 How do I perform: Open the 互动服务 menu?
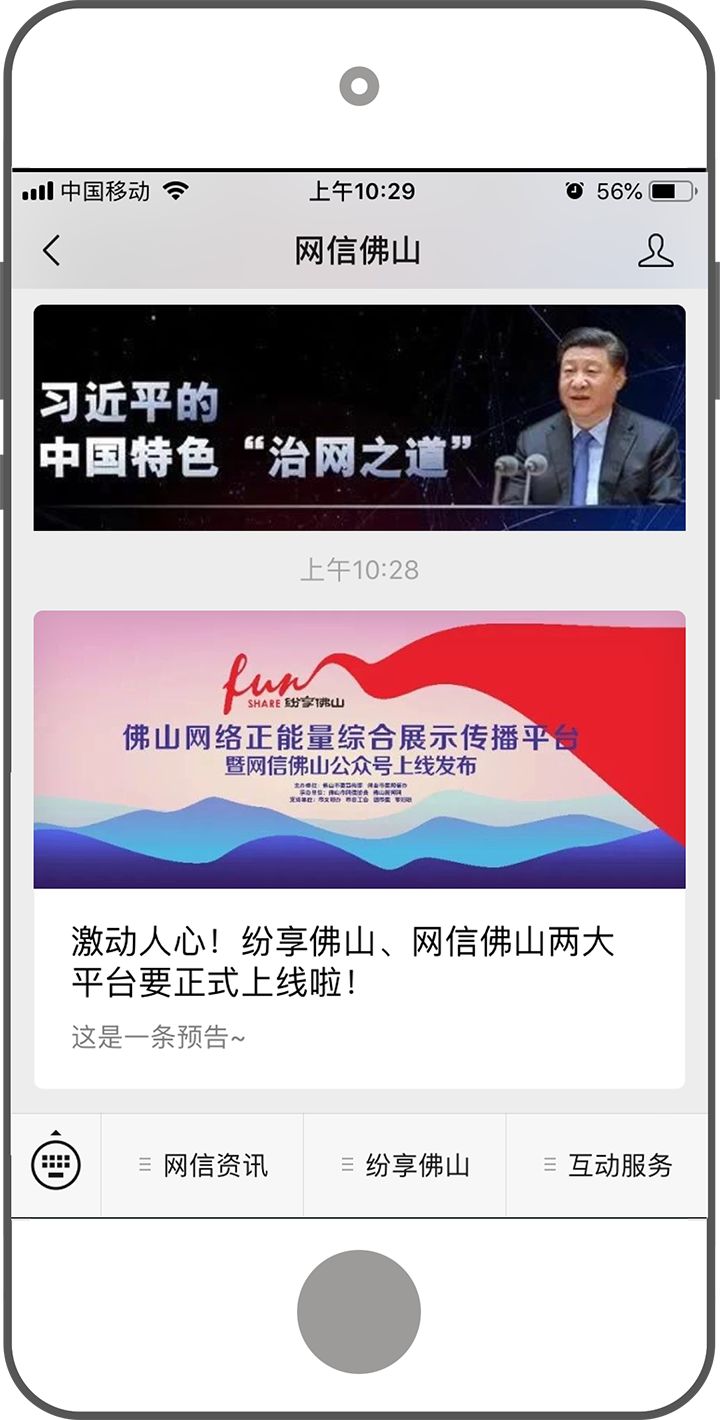[x=620, y=1163]
